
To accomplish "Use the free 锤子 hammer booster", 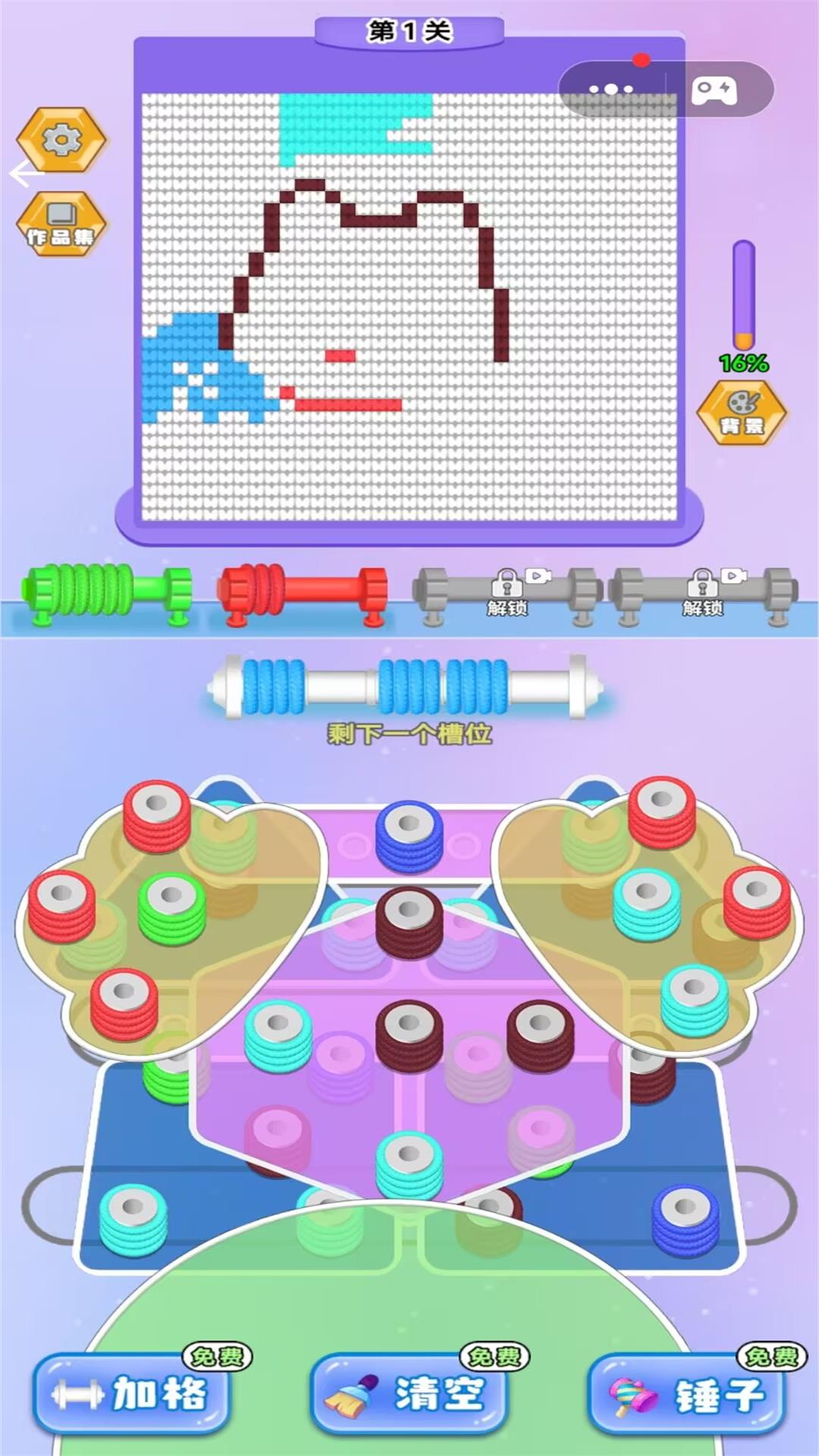I will coord(688,1394).
